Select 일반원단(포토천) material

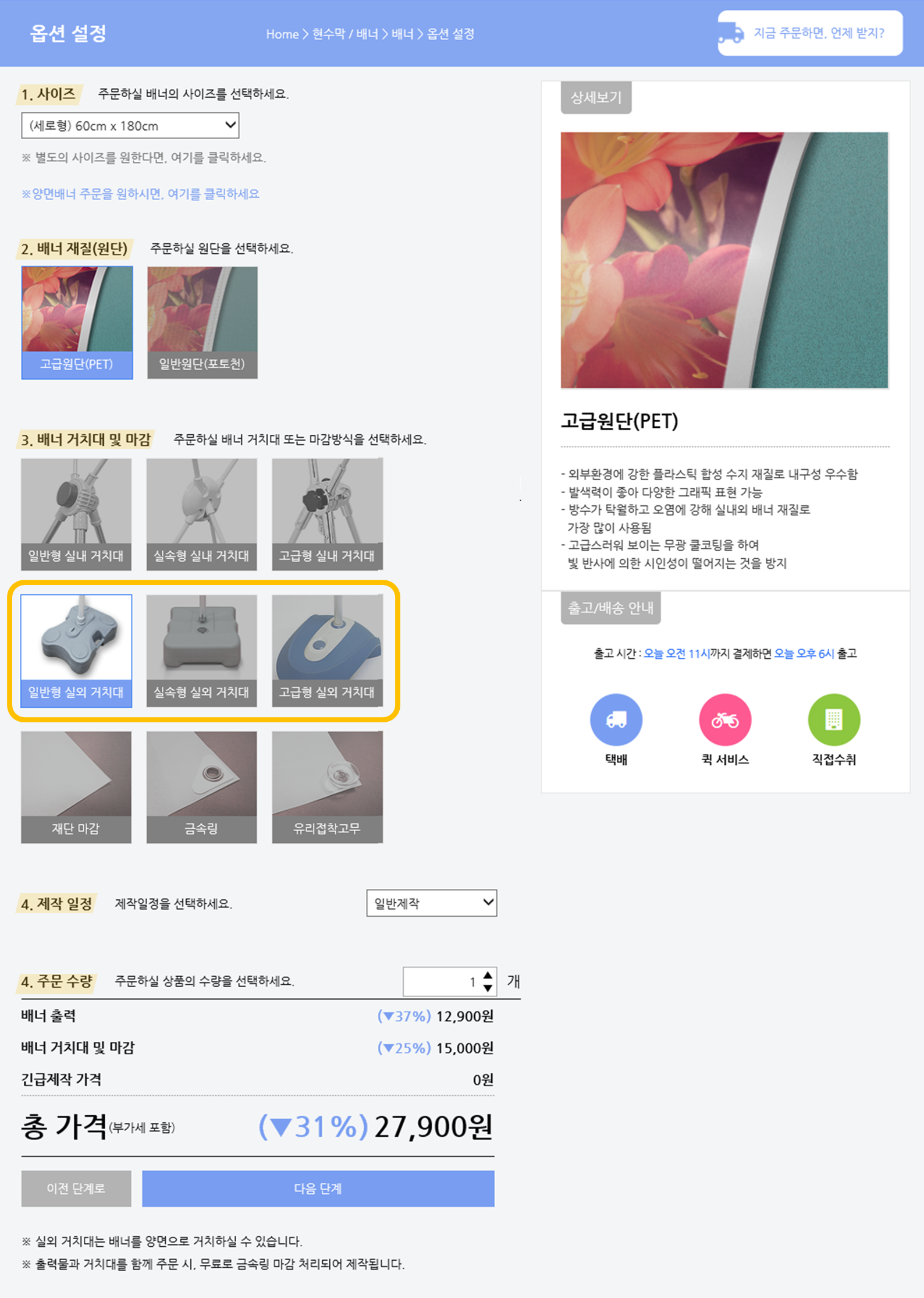pos(202,322)
